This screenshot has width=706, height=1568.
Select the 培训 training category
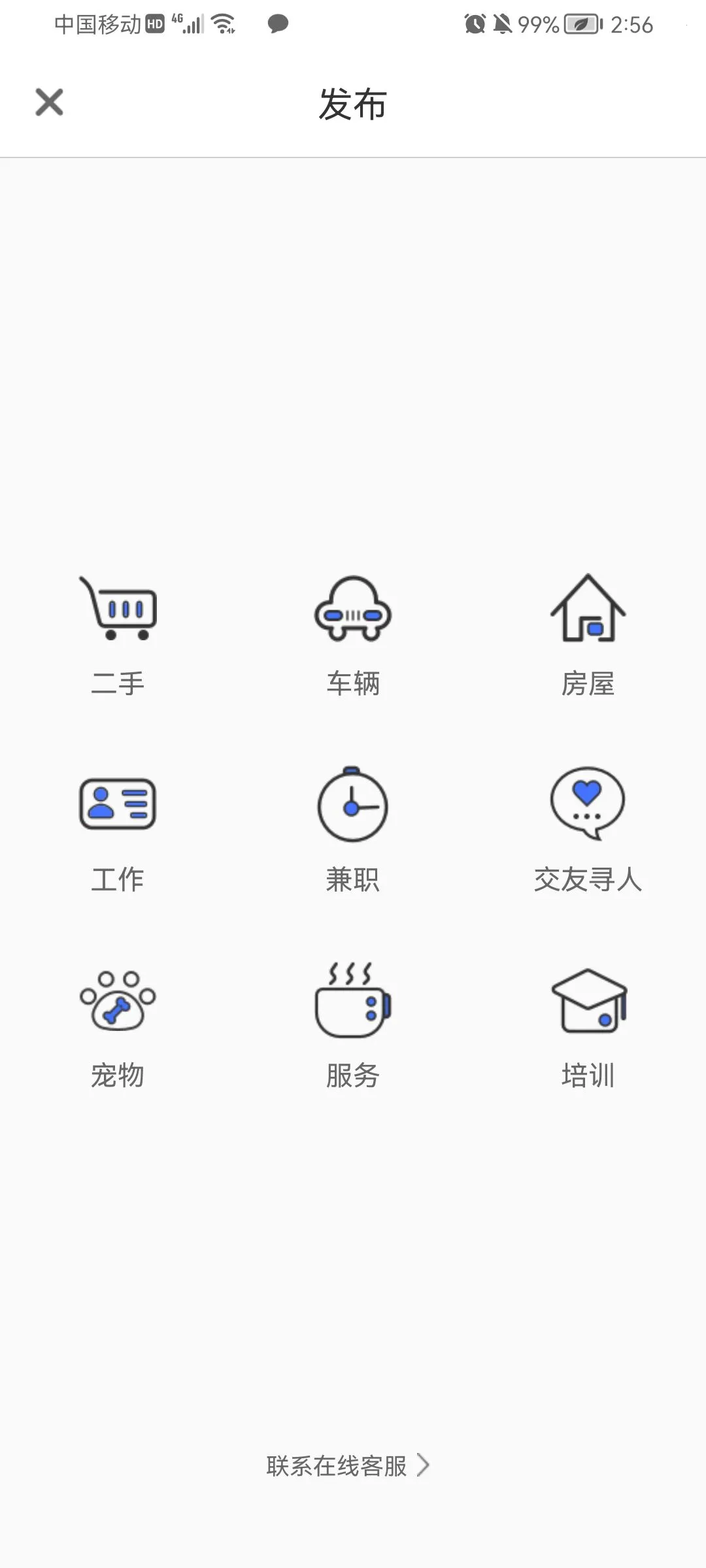tap(588, 1026)
